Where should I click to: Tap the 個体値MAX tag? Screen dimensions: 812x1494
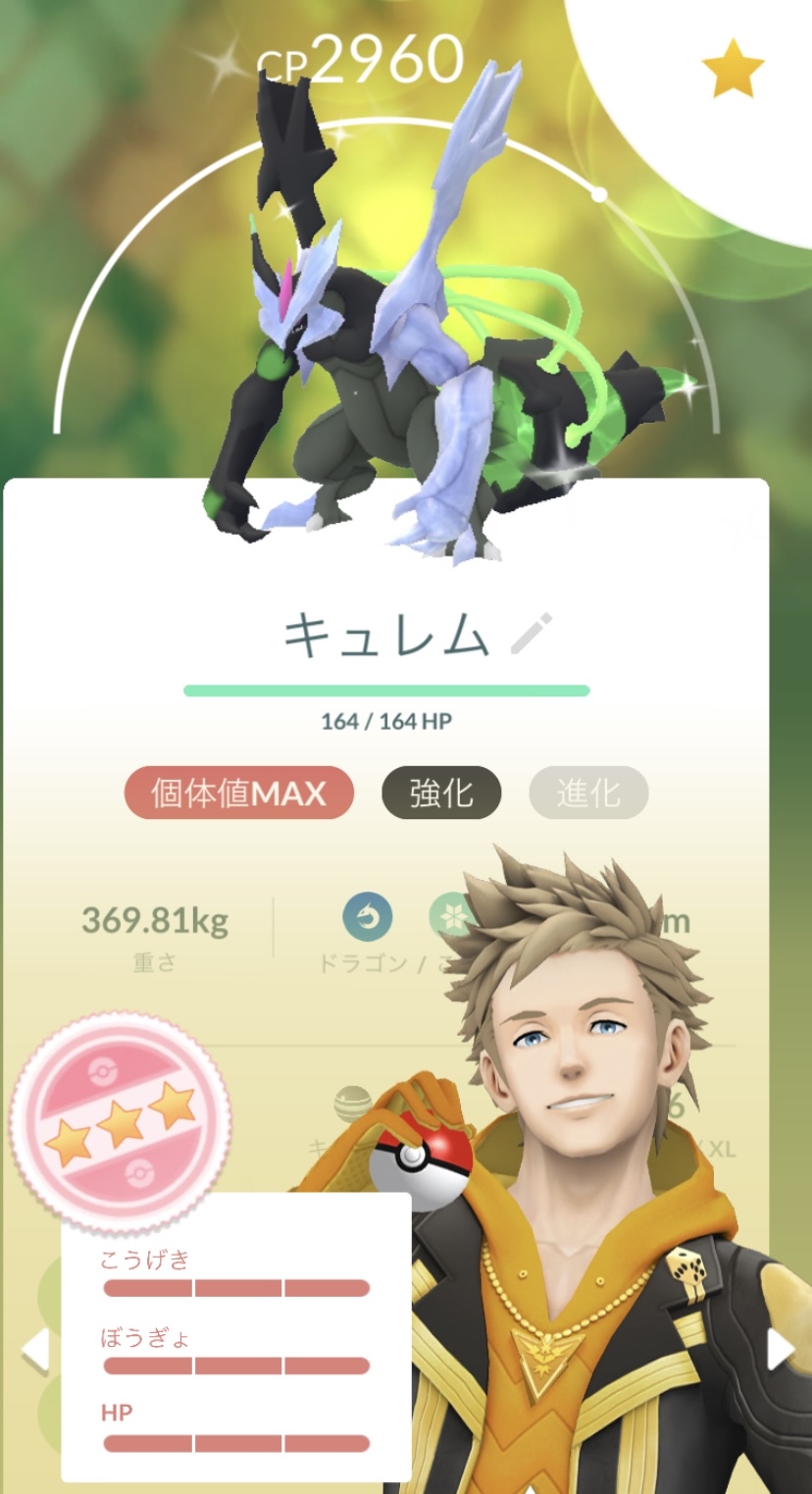coord(238,793)
